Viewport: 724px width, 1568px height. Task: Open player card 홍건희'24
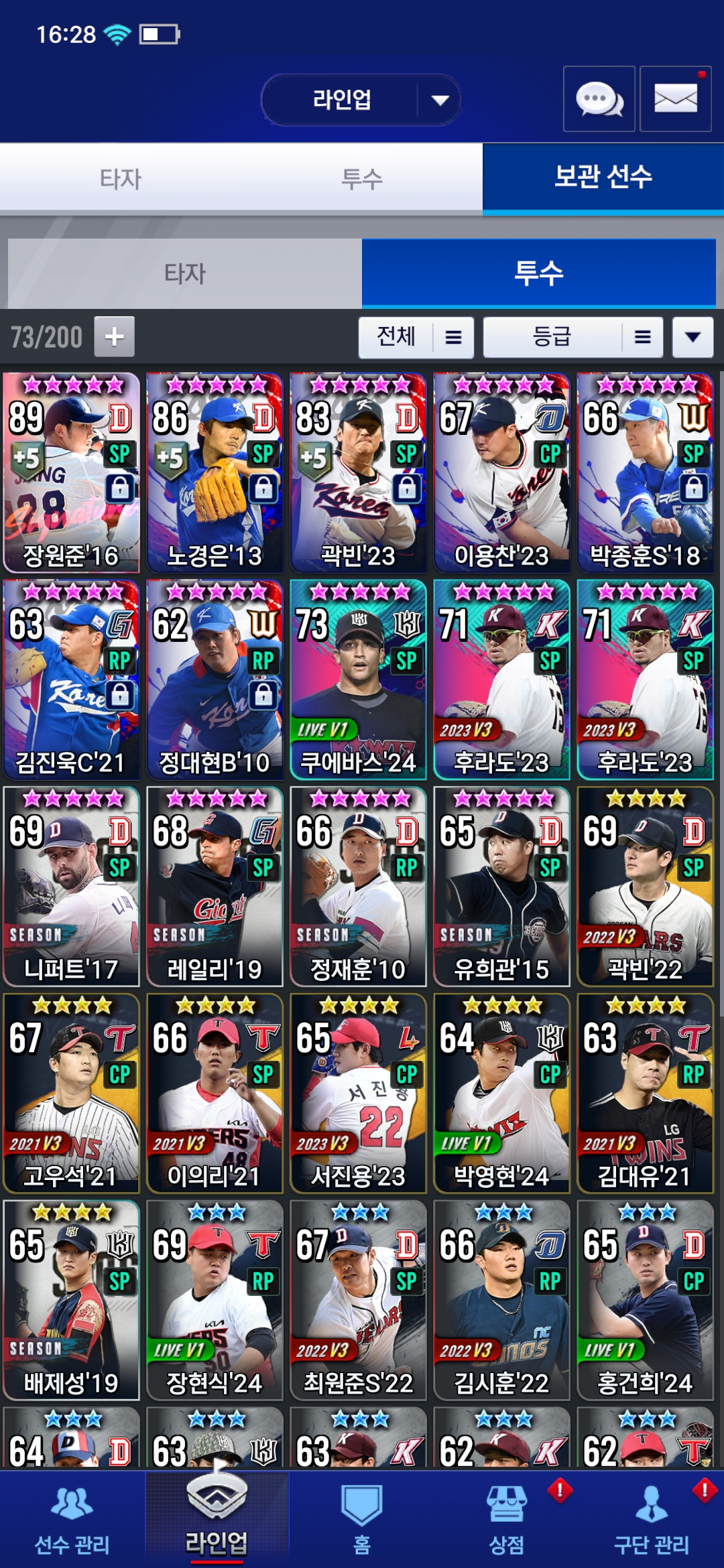point(645,1300)
